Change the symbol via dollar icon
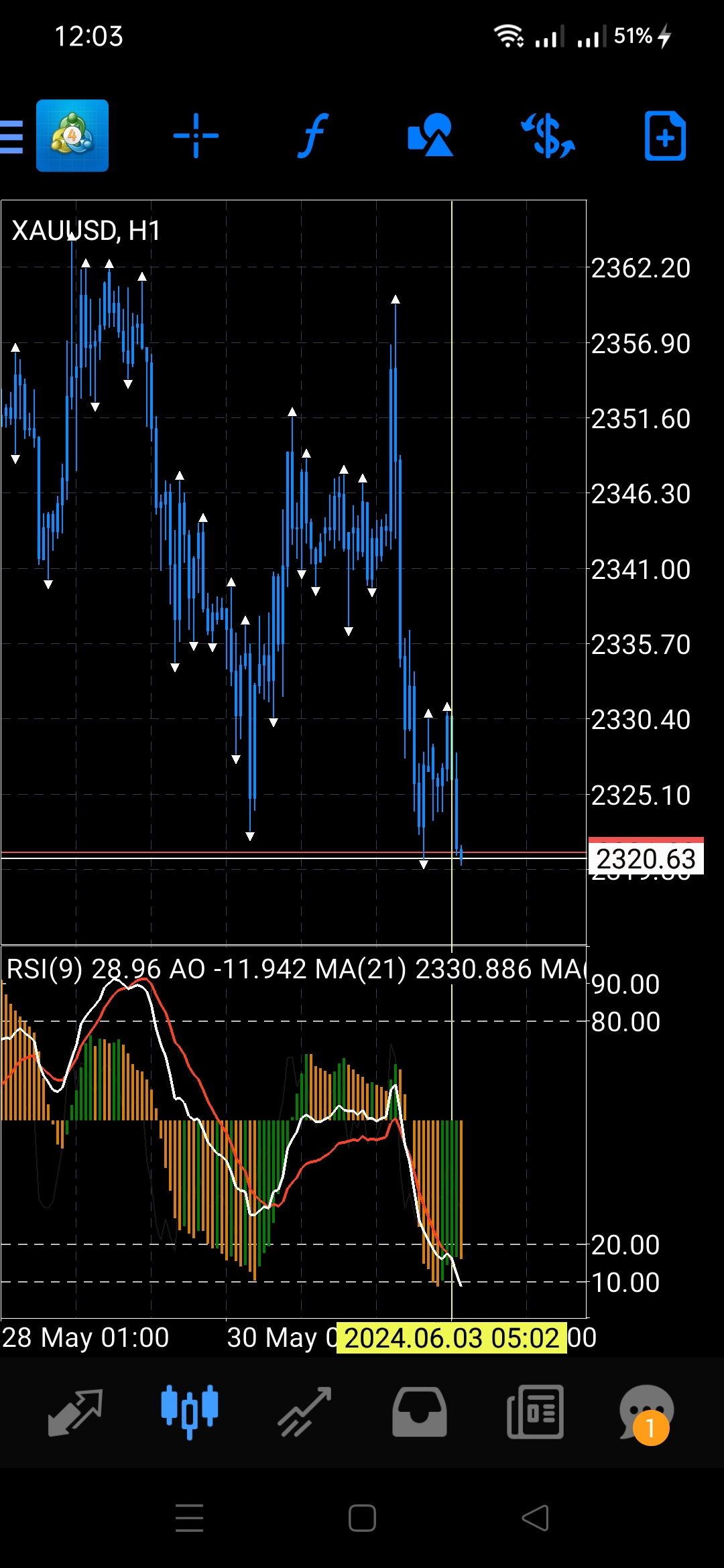Viewport: 724px width, 1568px height. click(548, 136)
